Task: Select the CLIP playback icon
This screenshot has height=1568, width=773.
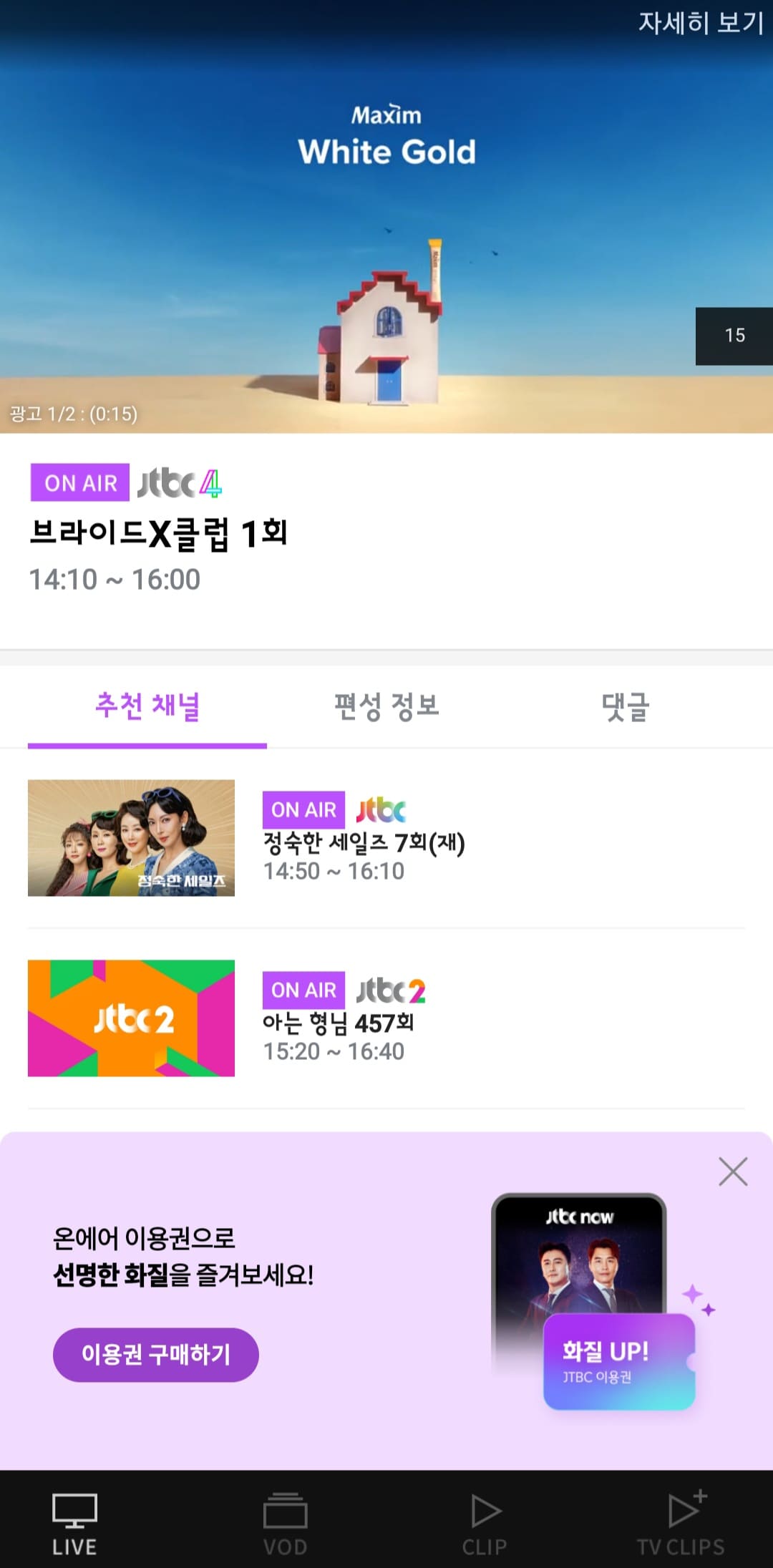Action: pos(482,1510)
